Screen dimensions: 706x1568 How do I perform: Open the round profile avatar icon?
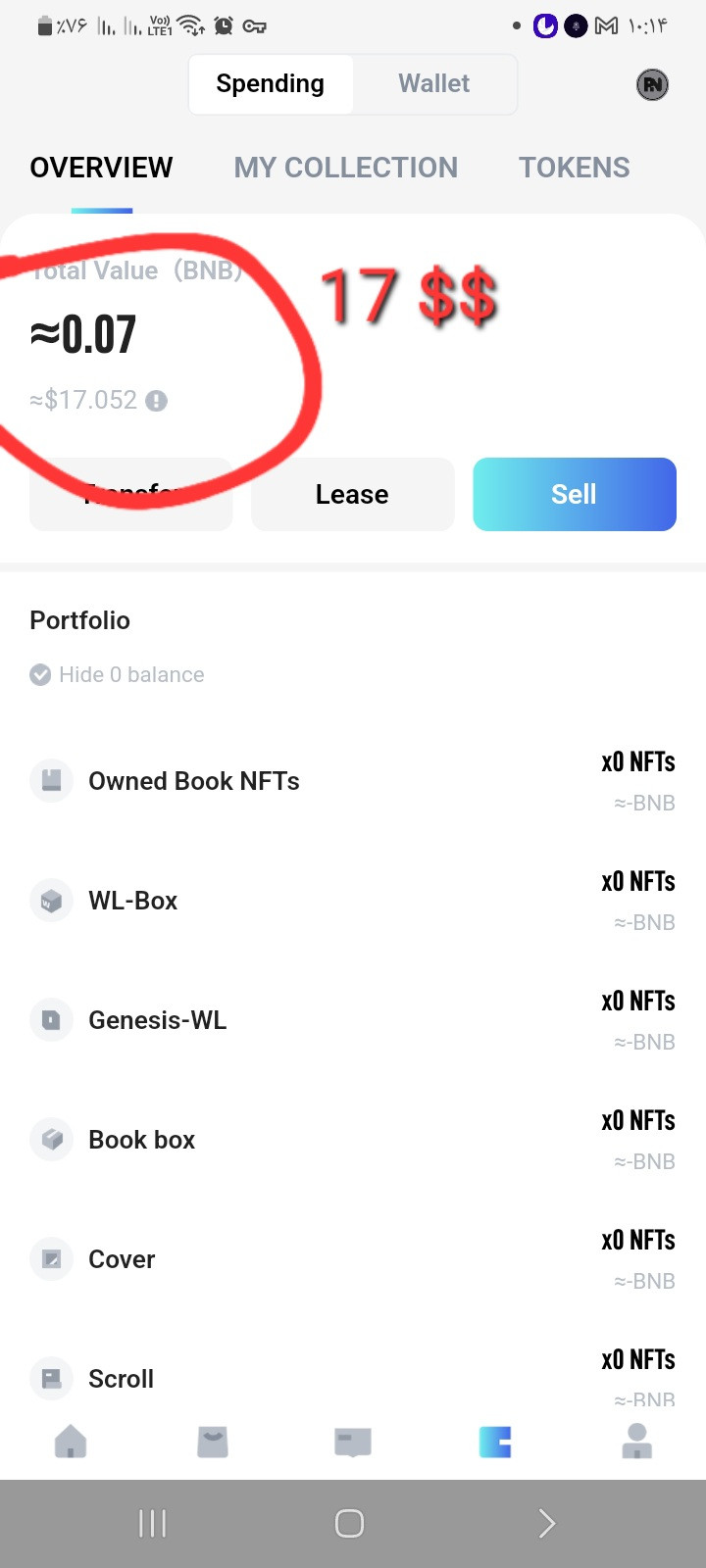652,85
